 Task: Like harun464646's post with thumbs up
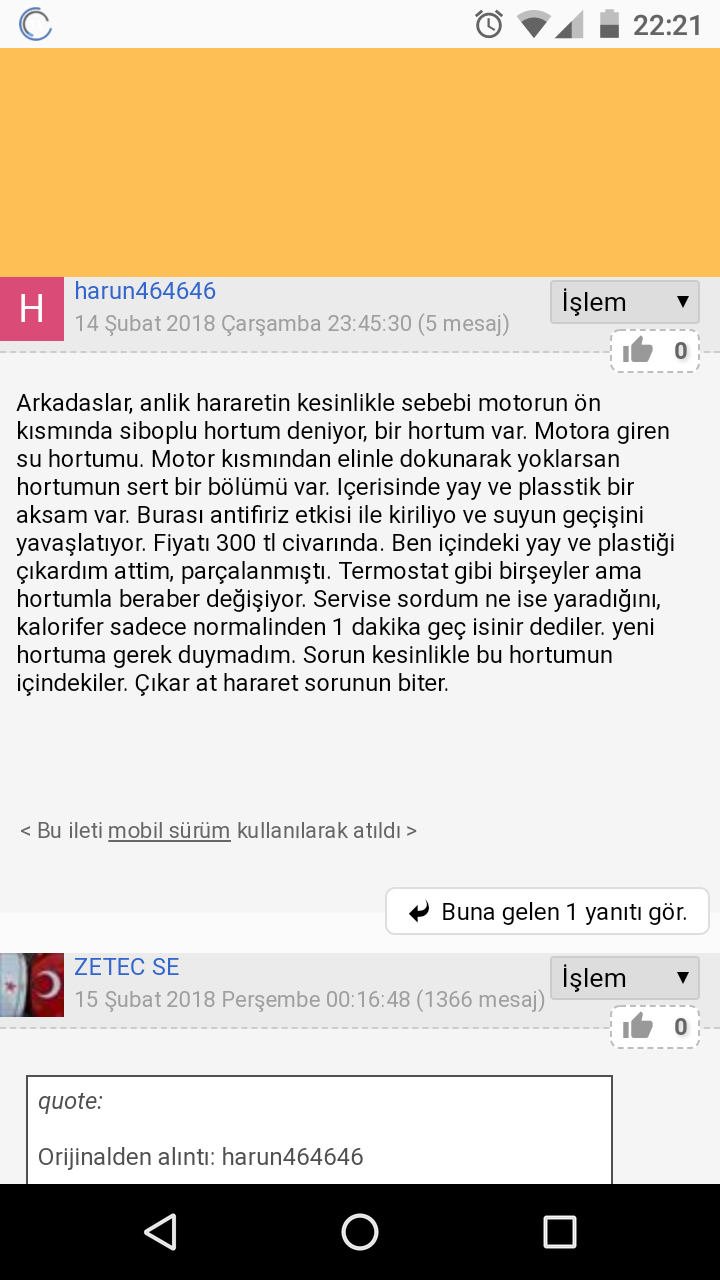point(655,351)
